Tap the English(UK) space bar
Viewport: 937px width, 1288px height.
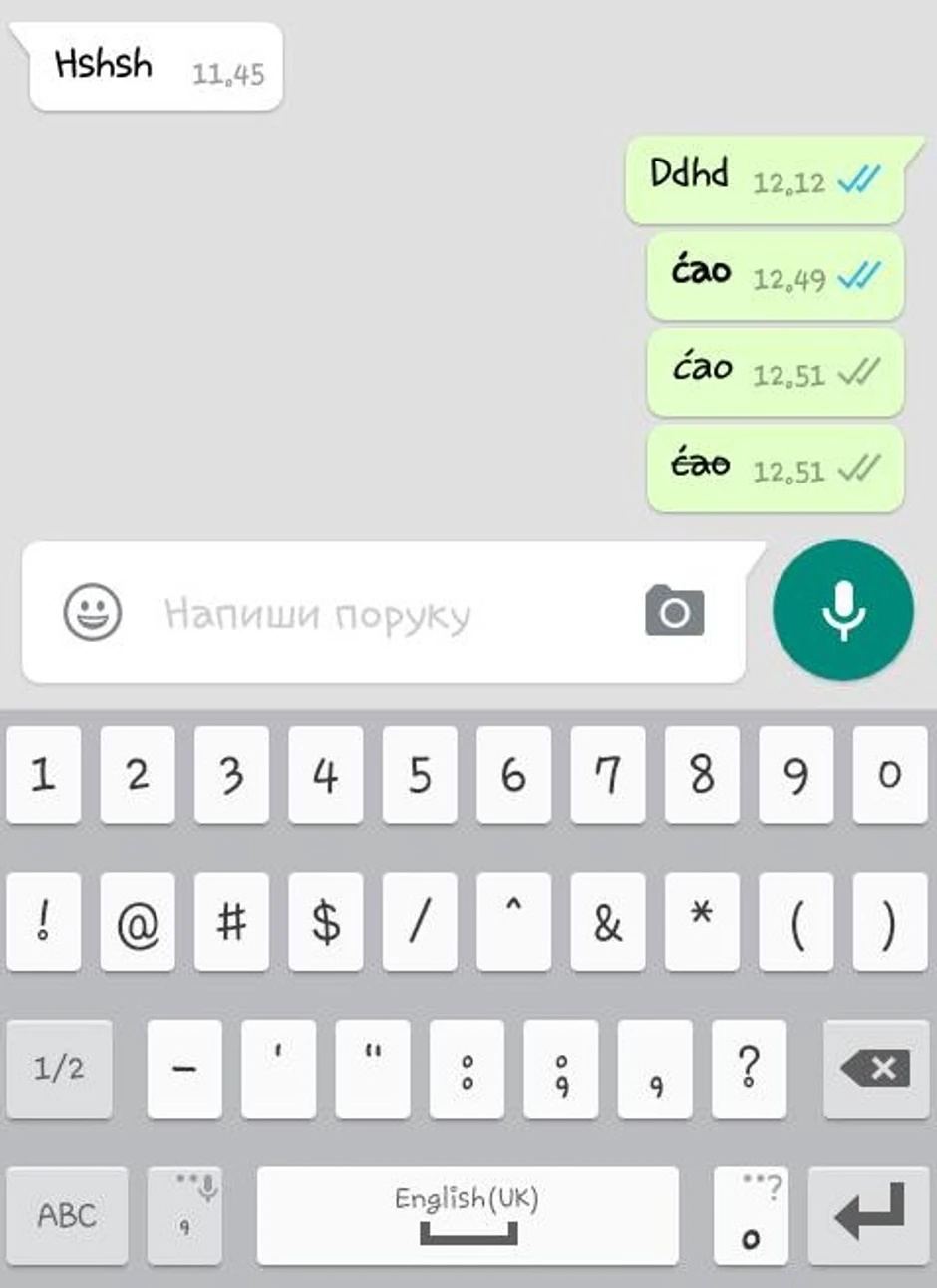[x=468, y=1215]
